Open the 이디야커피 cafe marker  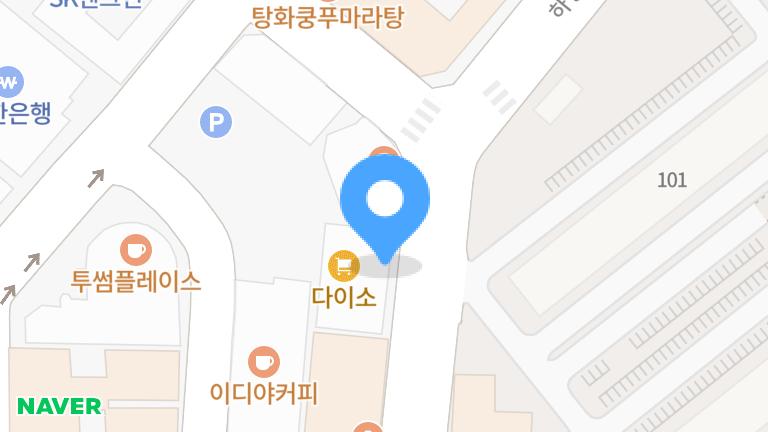click(x=263, y=362)
